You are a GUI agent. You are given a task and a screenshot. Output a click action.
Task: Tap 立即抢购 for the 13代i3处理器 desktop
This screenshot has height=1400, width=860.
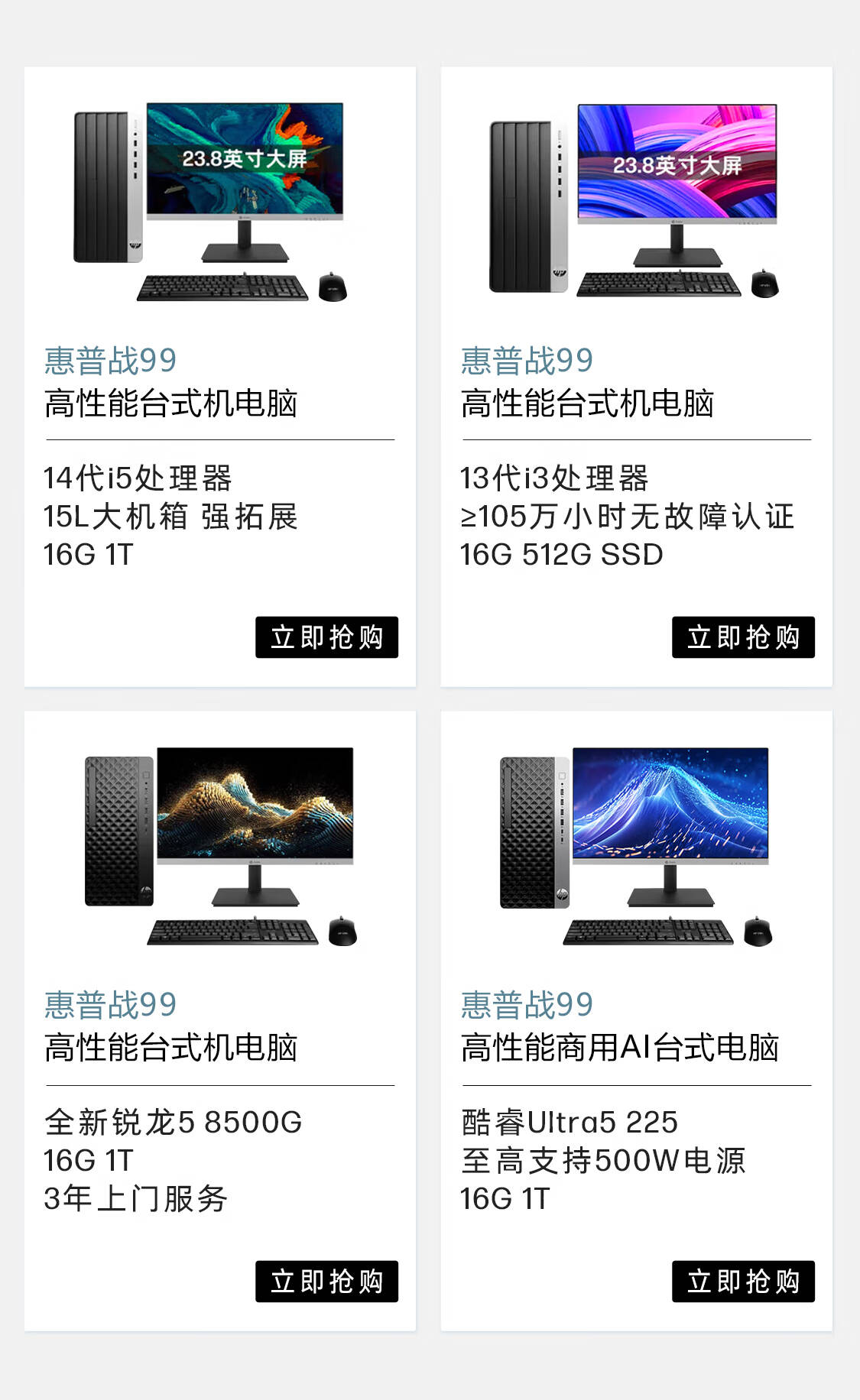pyautogui.click(x=743, y=637)
